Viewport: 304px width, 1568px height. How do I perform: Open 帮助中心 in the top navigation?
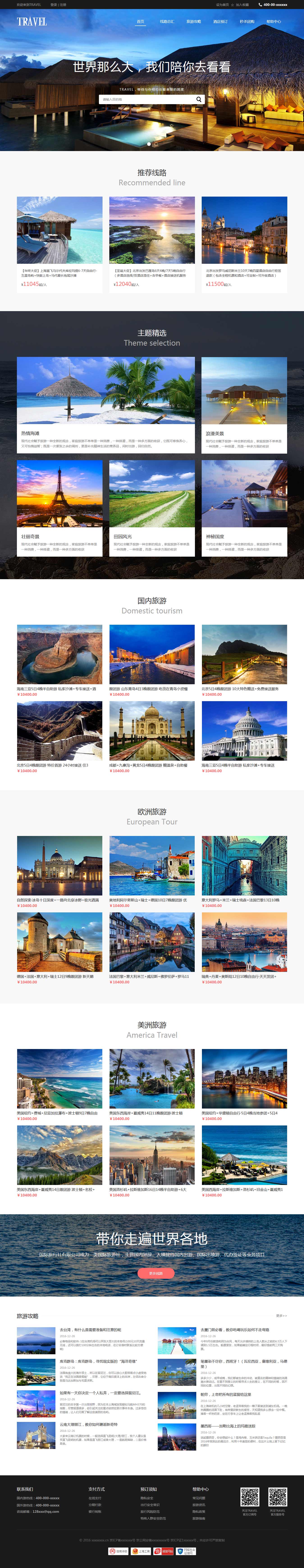pyautogui.click(x=274, y=21)
